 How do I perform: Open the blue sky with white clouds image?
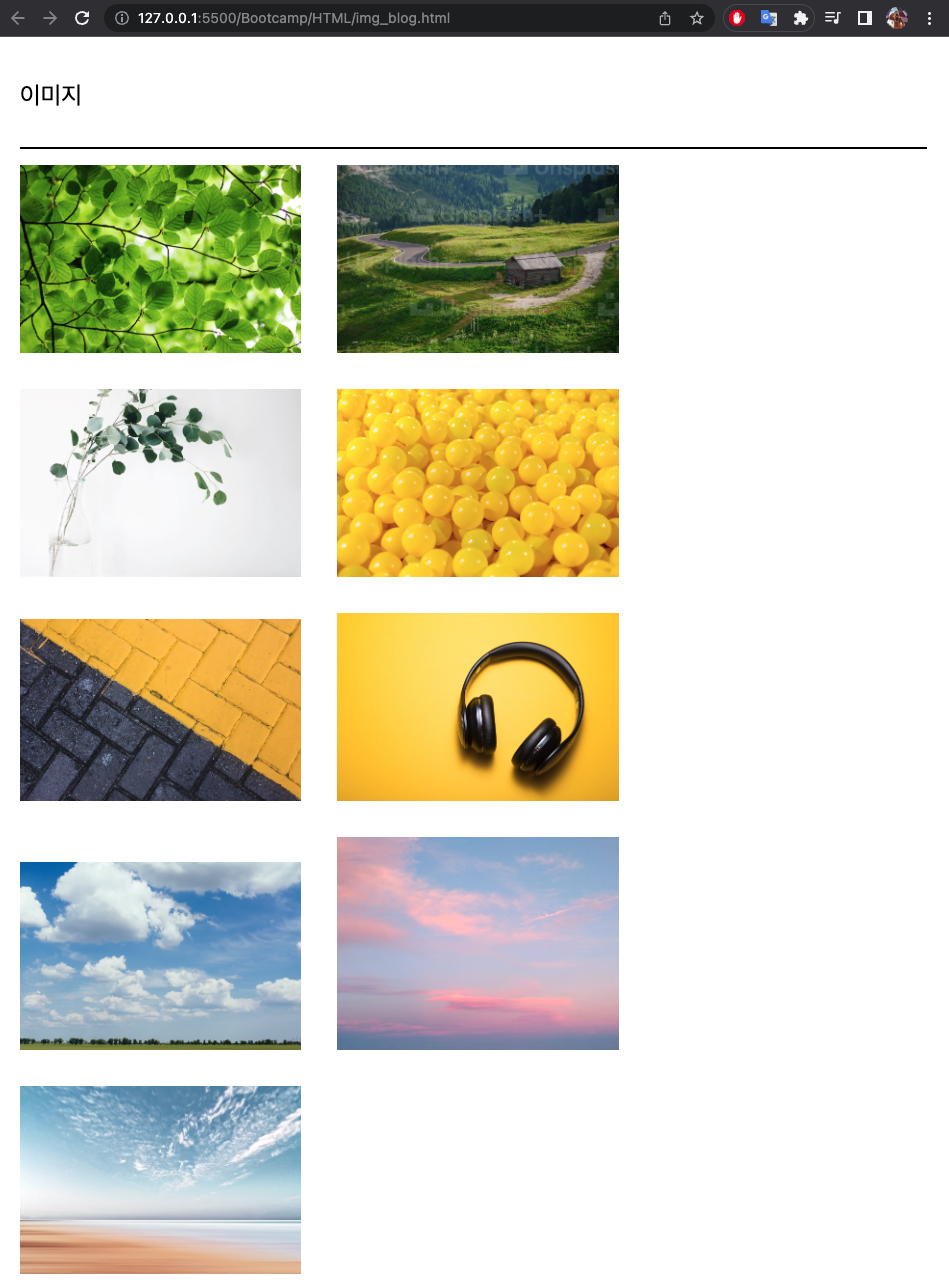coord(160,956)
